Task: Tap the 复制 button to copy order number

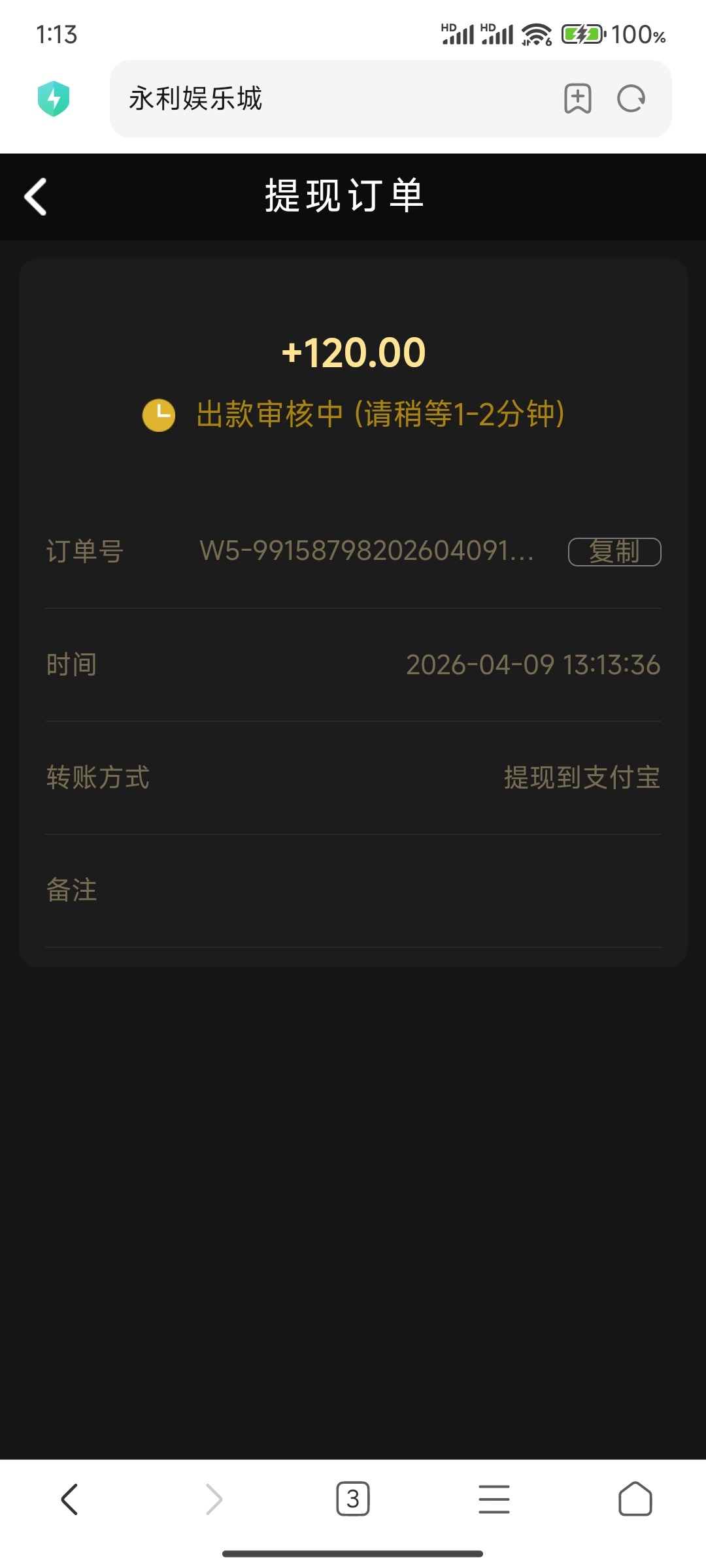Action: click(x=615, y=552)
